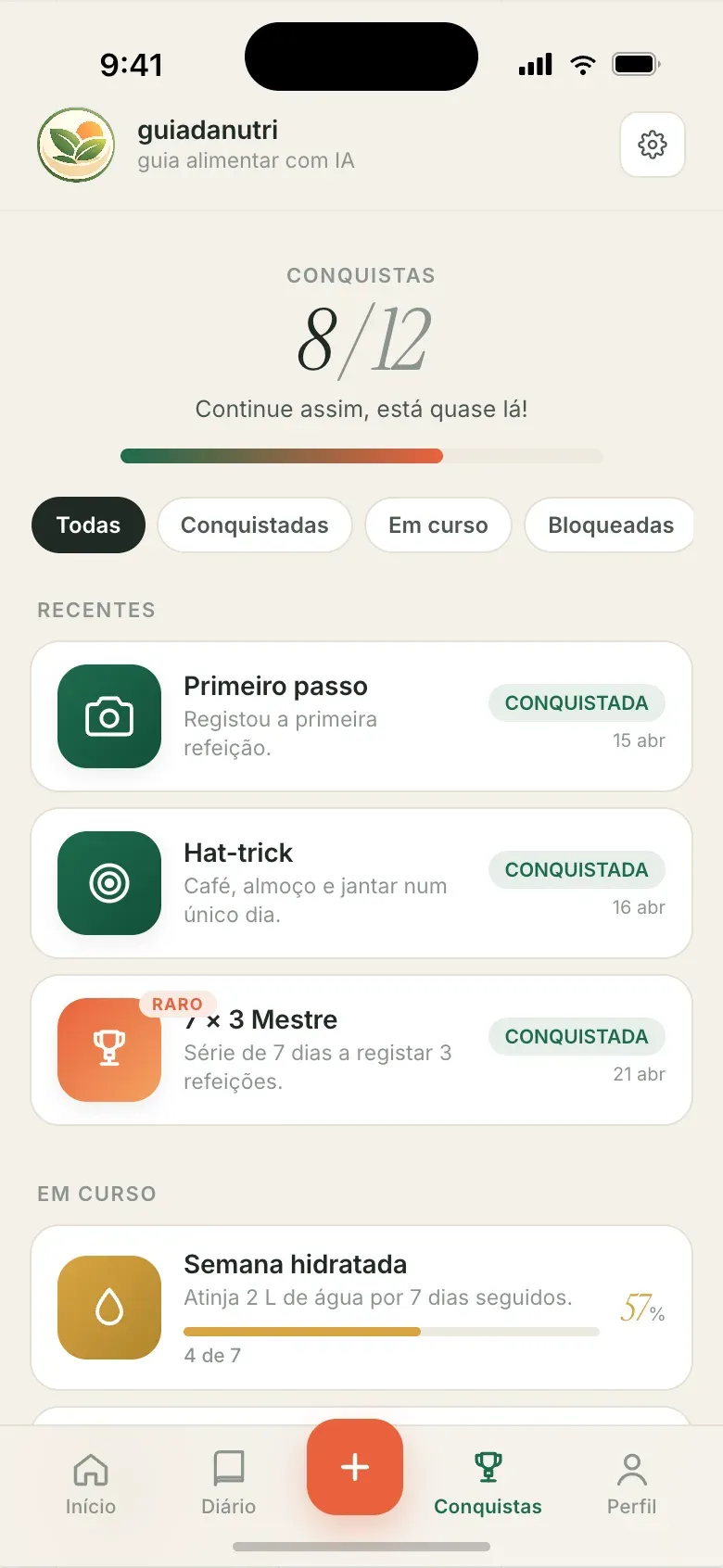Tap the CONQUISTADA badge on Hat-trick
The width and height of the screenshot is (723, 1568).
(577, 869)
